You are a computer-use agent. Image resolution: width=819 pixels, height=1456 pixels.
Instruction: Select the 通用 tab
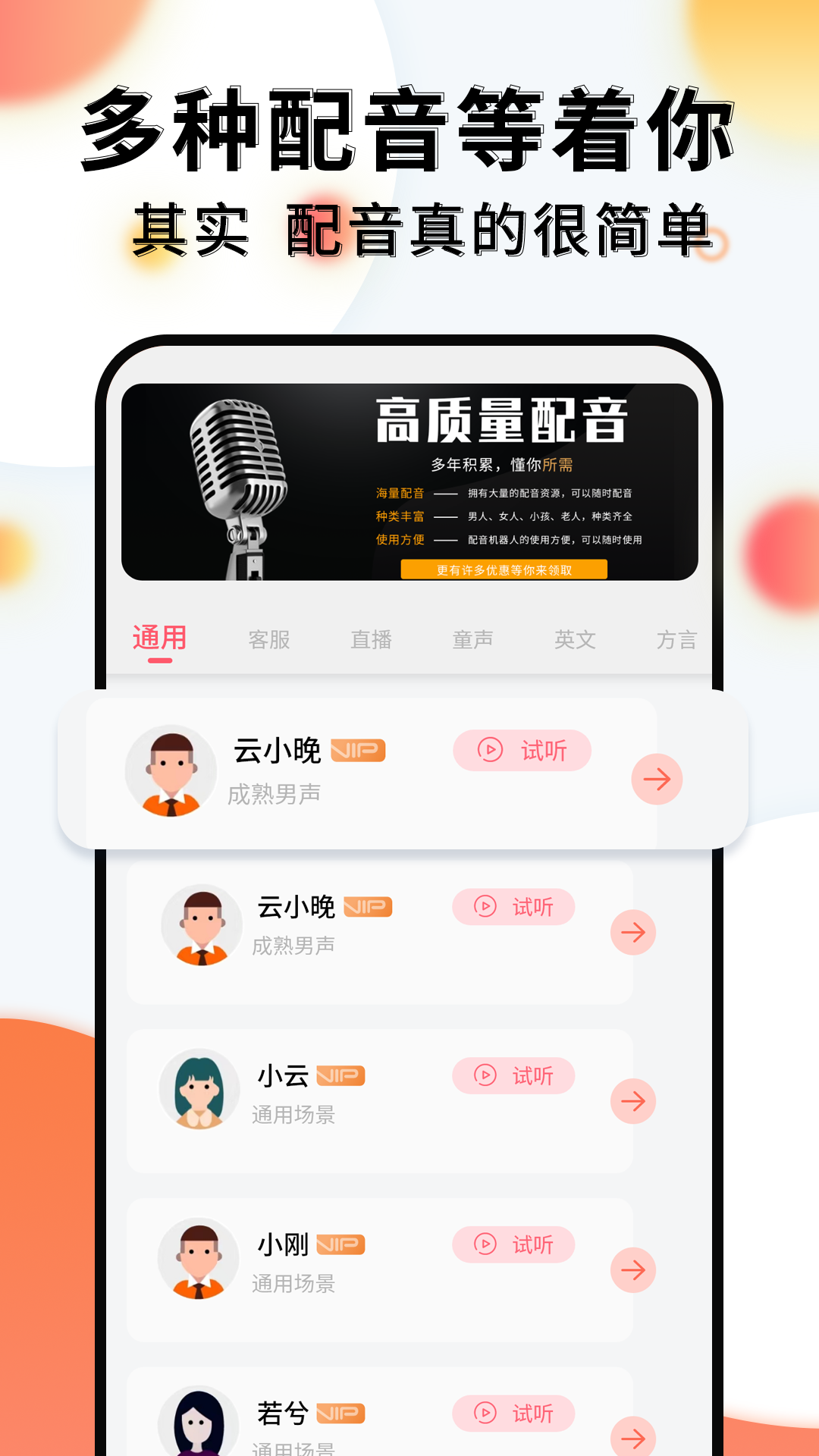point(160,639)
